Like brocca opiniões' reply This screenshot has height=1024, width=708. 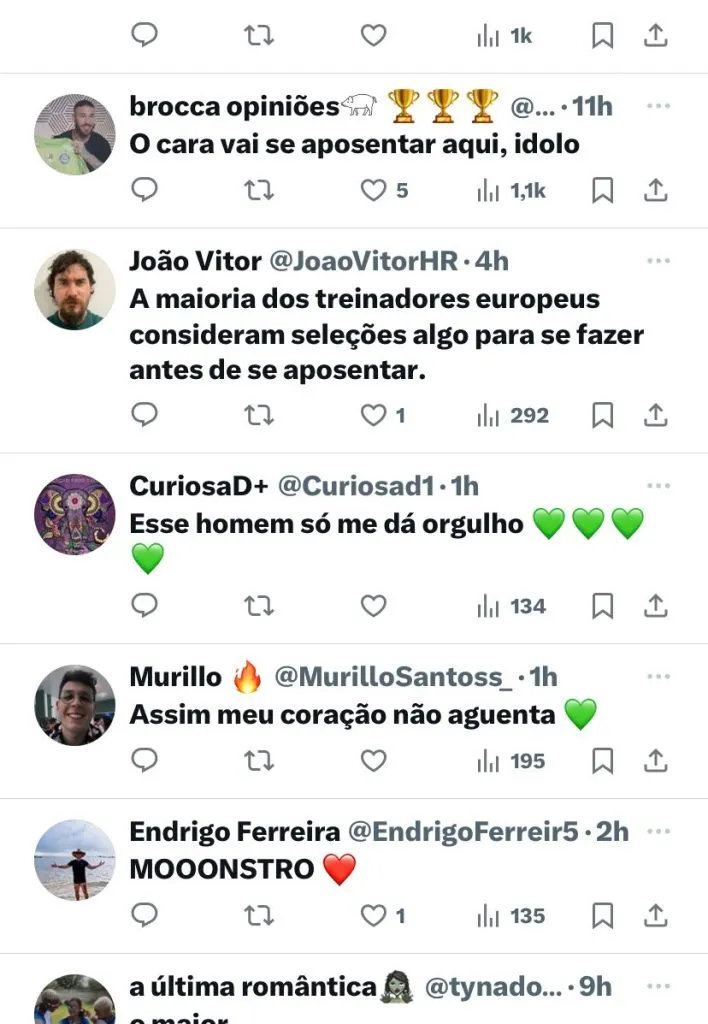coord(373,190)
